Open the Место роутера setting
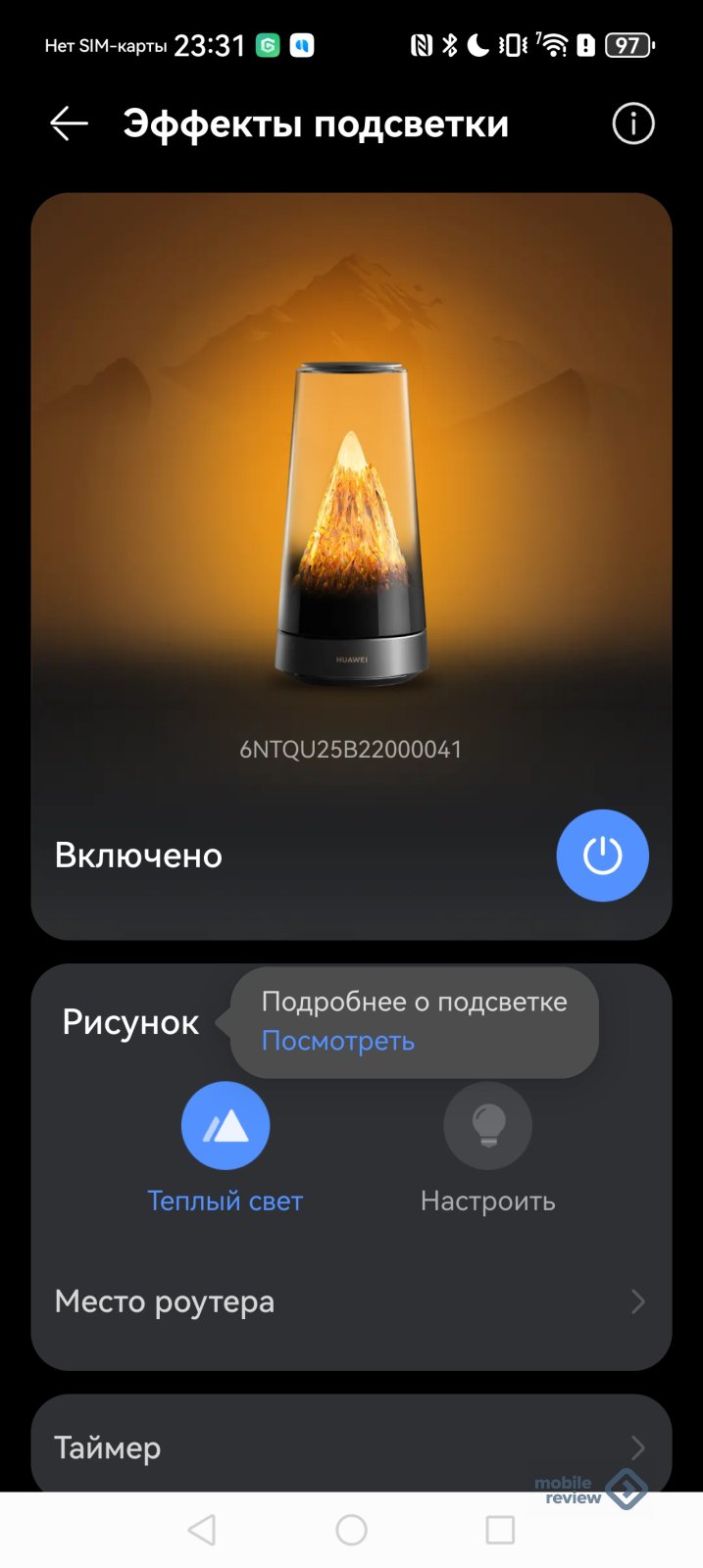 tap(351, 1301)
